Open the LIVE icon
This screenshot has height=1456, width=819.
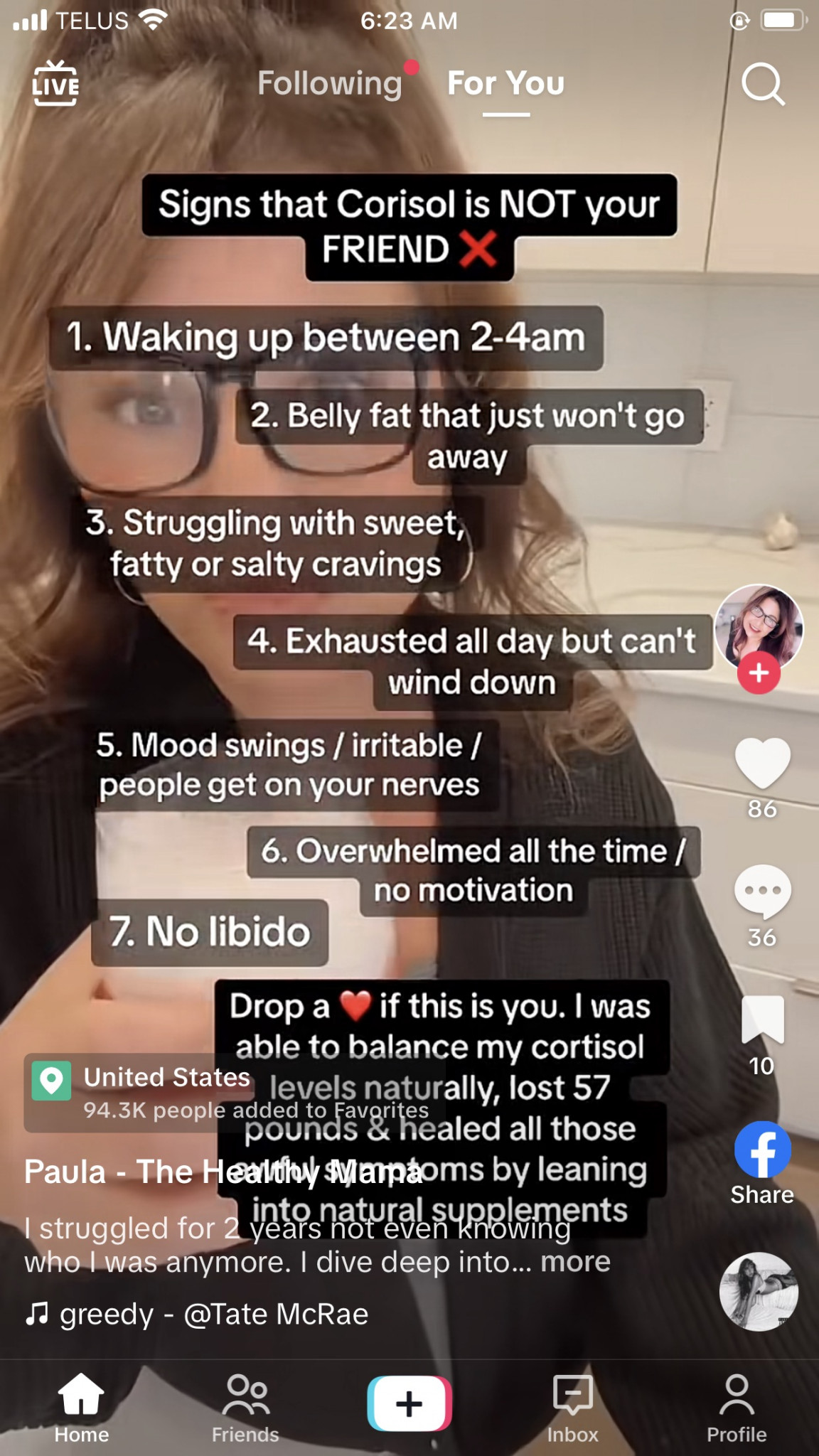pos(55,84)
